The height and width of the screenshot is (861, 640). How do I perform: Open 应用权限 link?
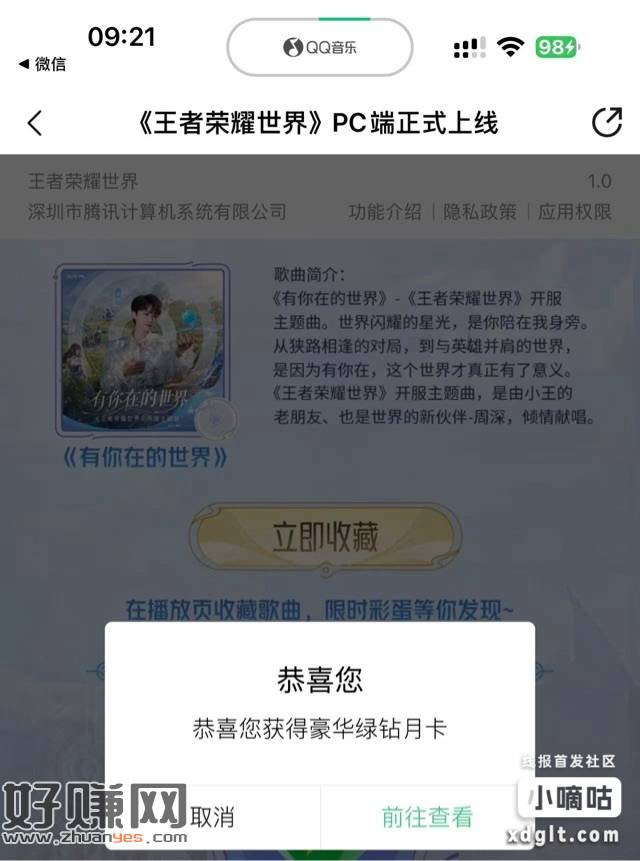(x=575, y=212)
